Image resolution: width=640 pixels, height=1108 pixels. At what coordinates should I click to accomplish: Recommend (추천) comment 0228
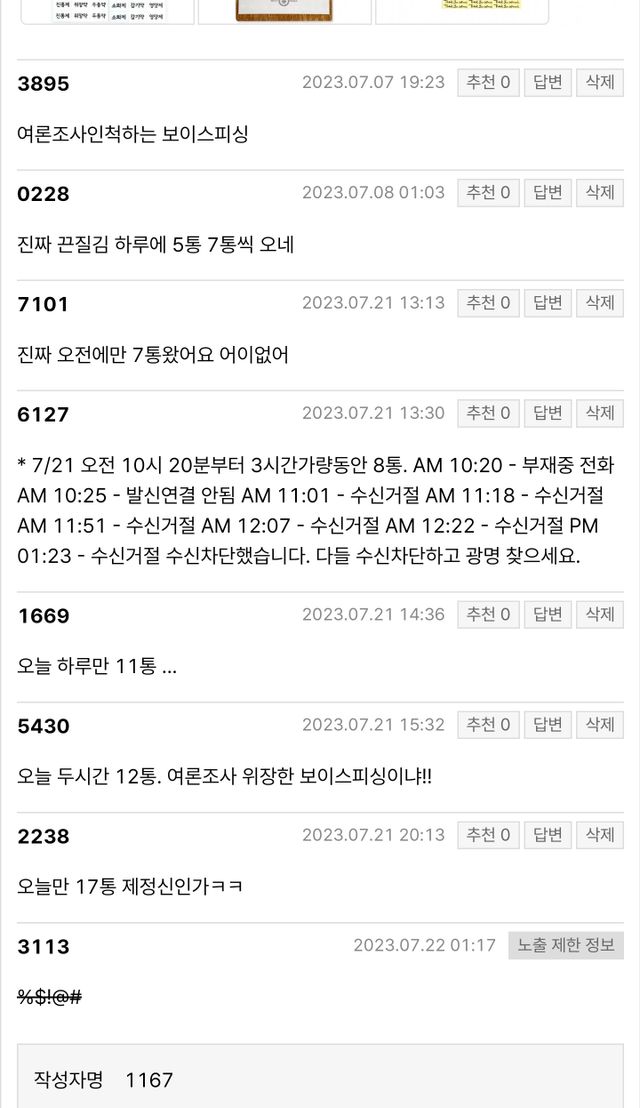(488, 192)
